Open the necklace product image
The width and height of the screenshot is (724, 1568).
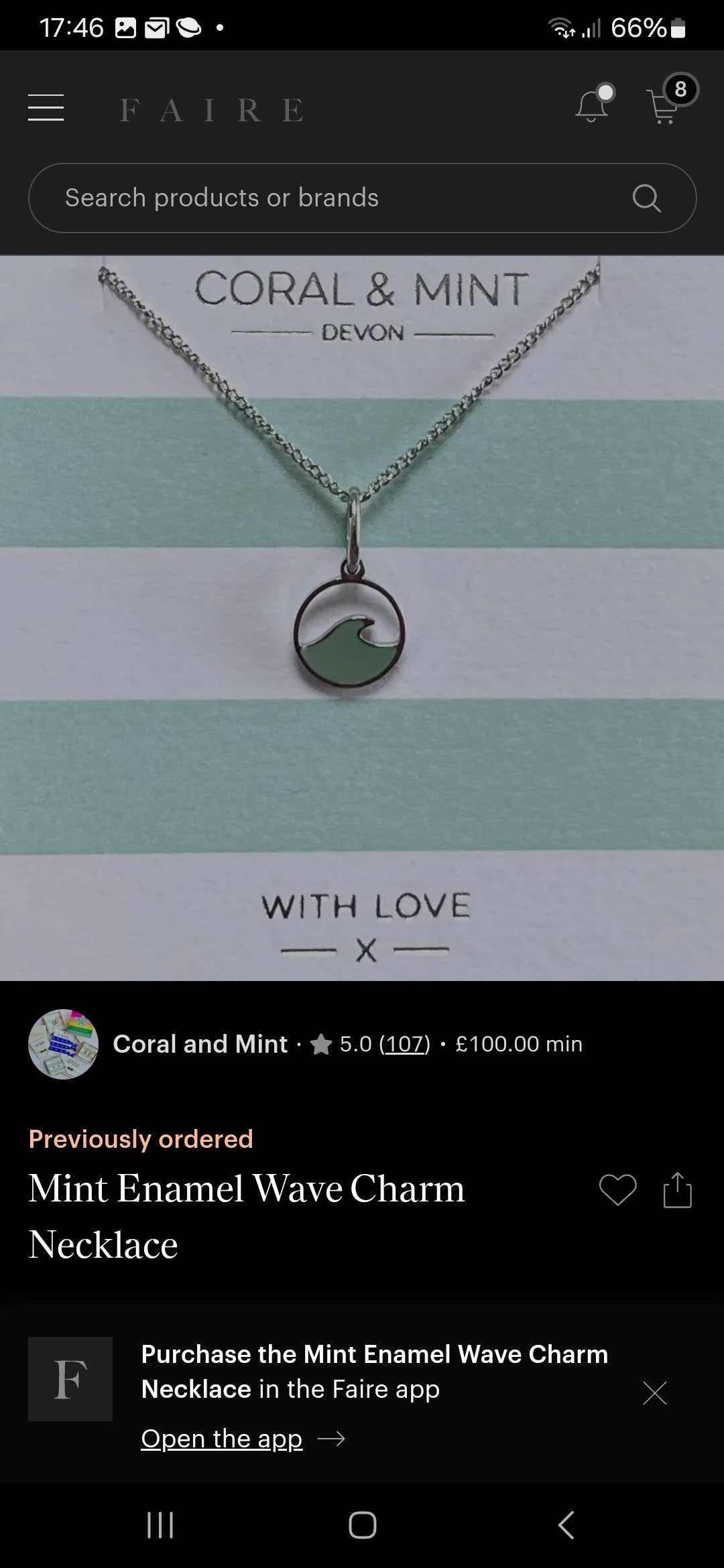(x=362, y=618)
